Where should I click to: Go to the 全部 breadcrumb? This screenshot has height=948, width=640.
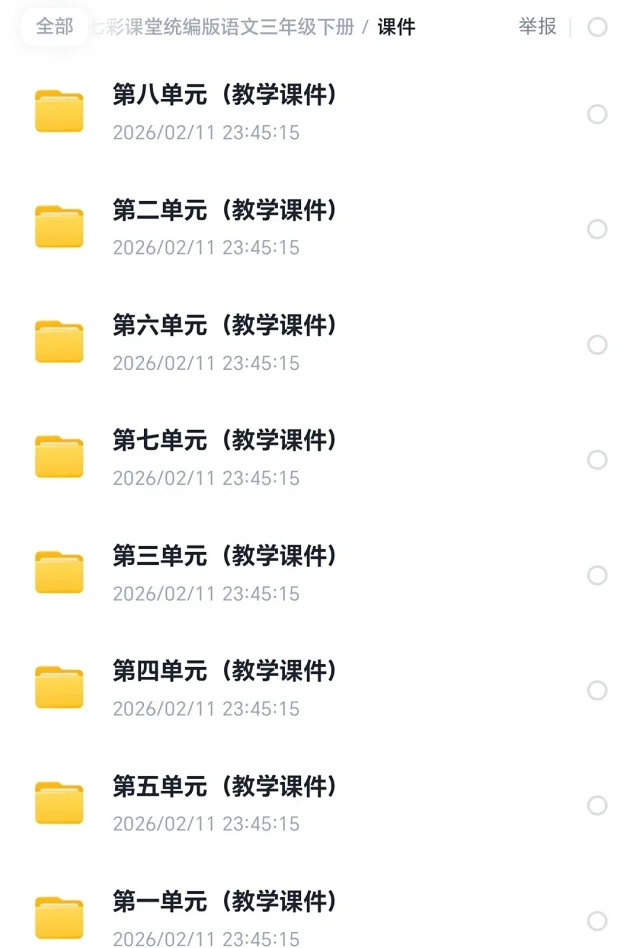click(55, 27)
